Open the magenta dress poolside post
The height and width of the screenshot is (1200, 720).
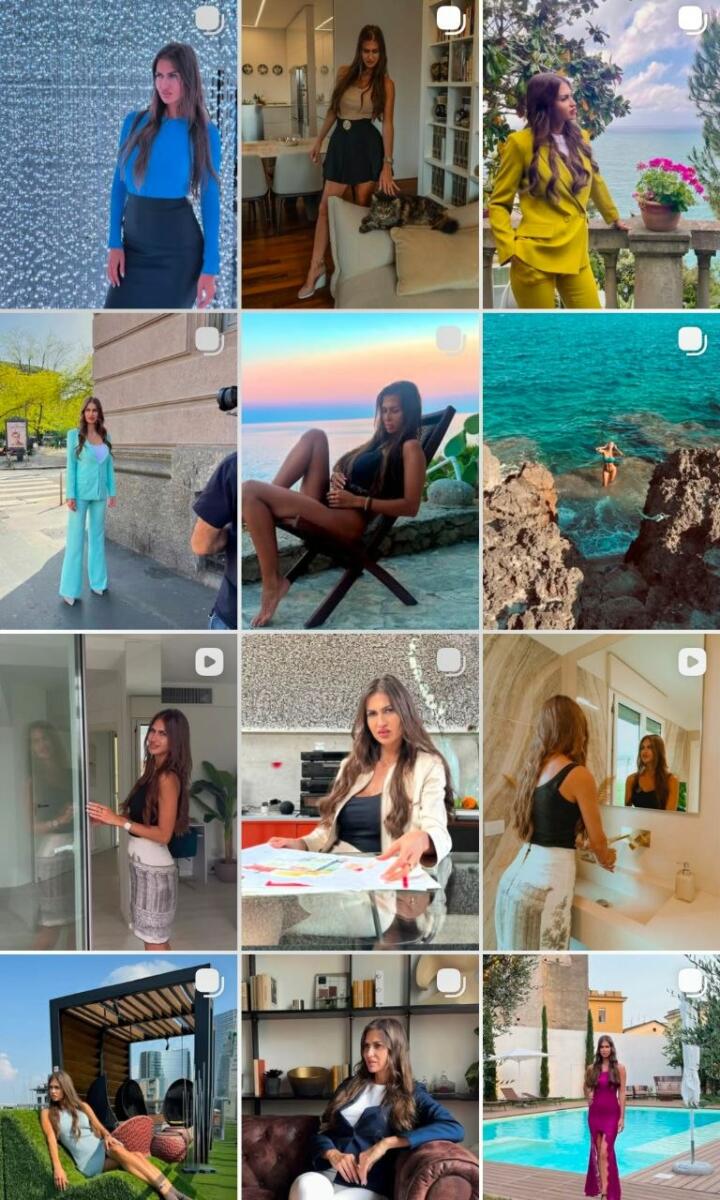tap(601, 1078)
